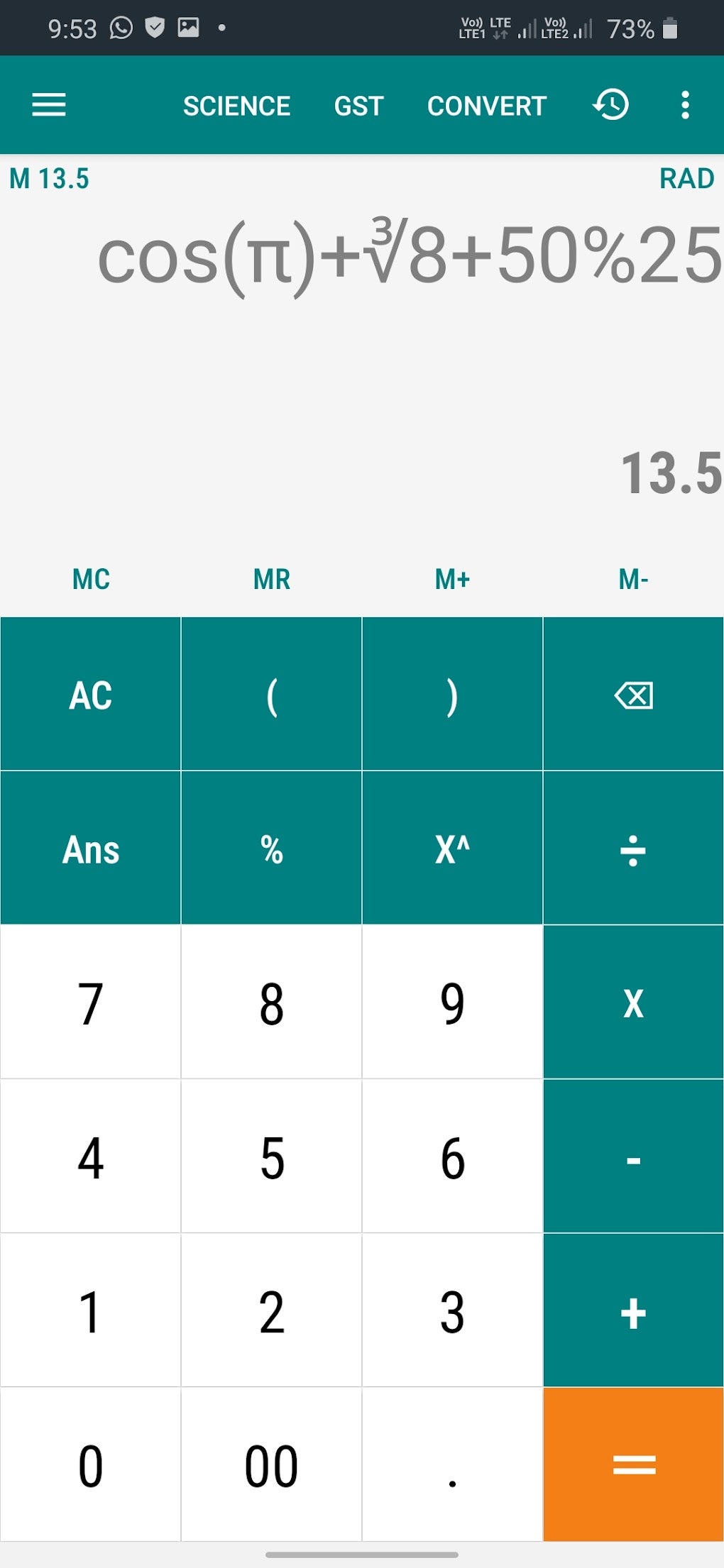Open the three-dot overflow menu
Viewport: 724px width, 1568px height.
pyautogui.click(x=685, y=105)
